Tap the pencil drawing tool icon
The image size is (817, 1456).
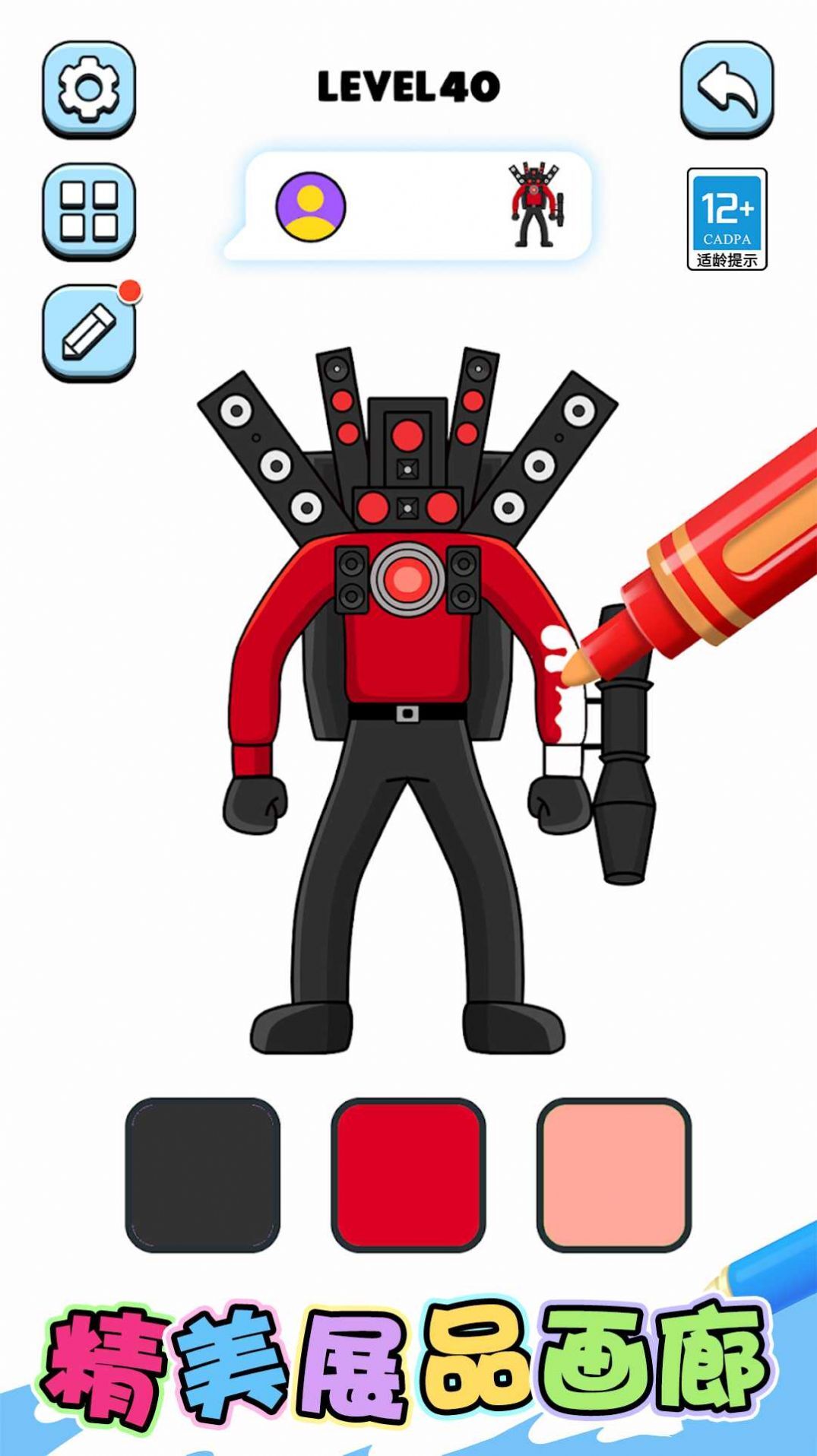click(88, 332)
